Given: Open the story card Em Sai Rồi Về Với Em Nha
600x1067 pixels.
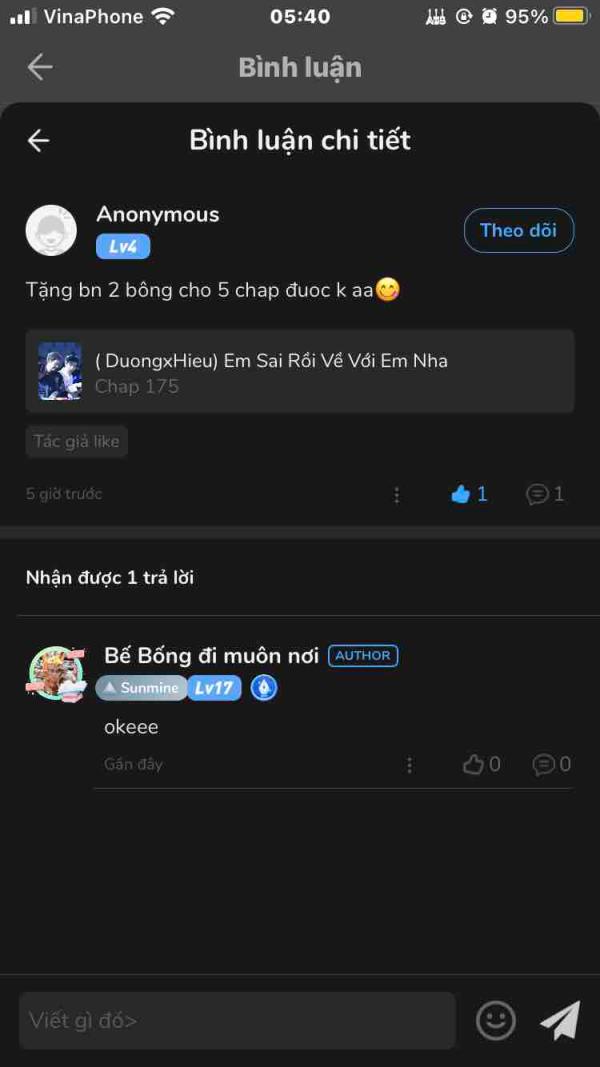Looking at the screenshot, I should 300,371.
